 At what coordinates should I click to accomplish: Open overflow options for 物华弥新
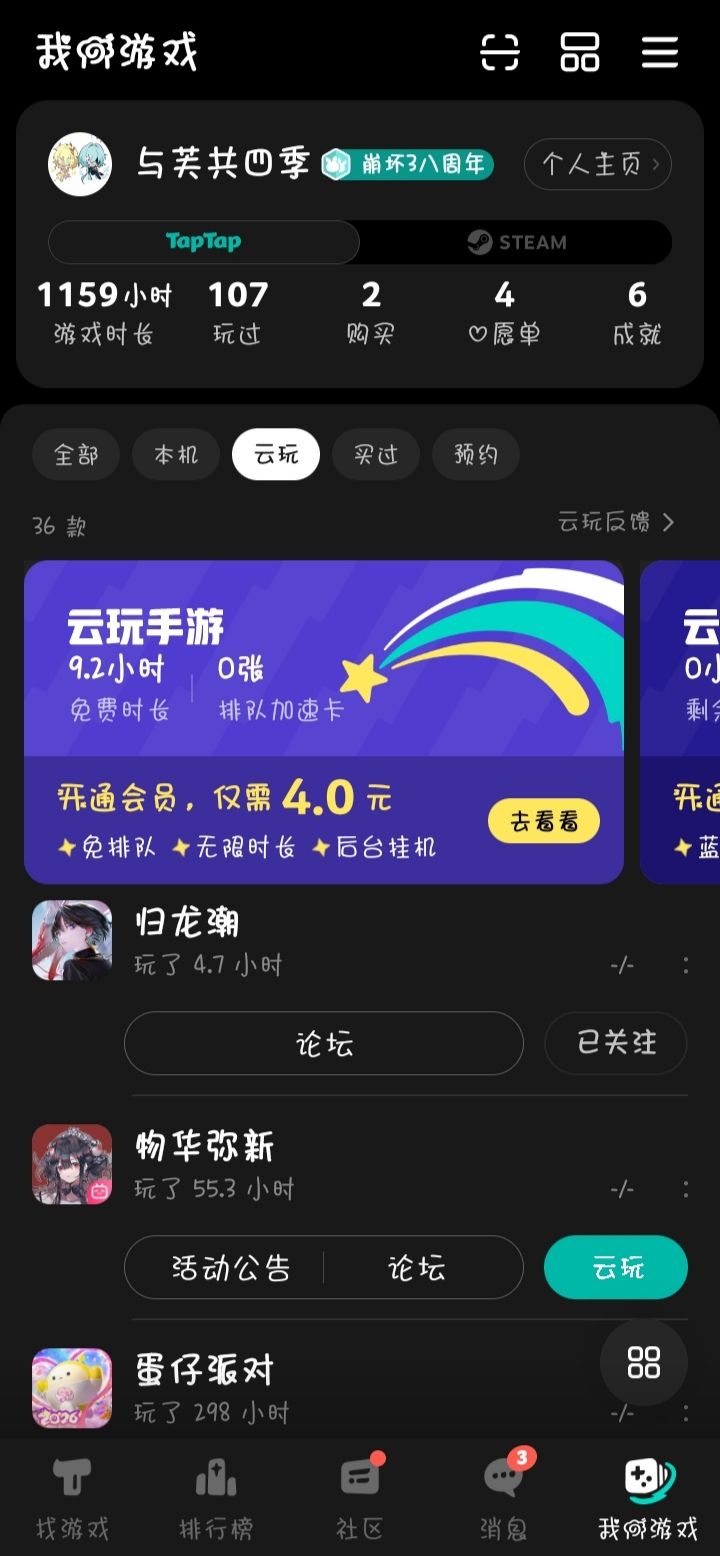click(x=684, y=1189)
